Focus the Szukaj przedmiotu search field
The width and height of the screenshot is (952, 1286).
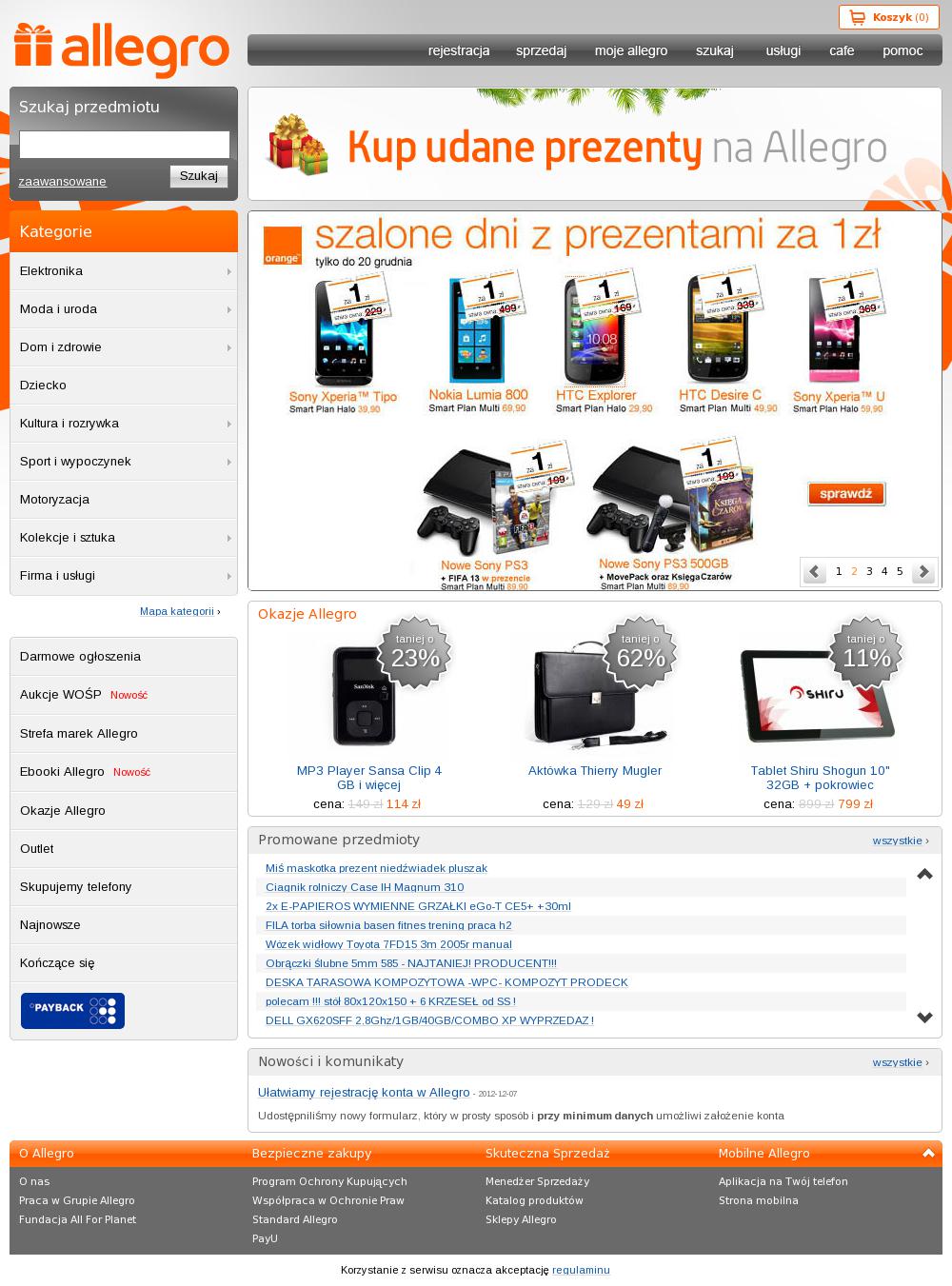[125, 145]
